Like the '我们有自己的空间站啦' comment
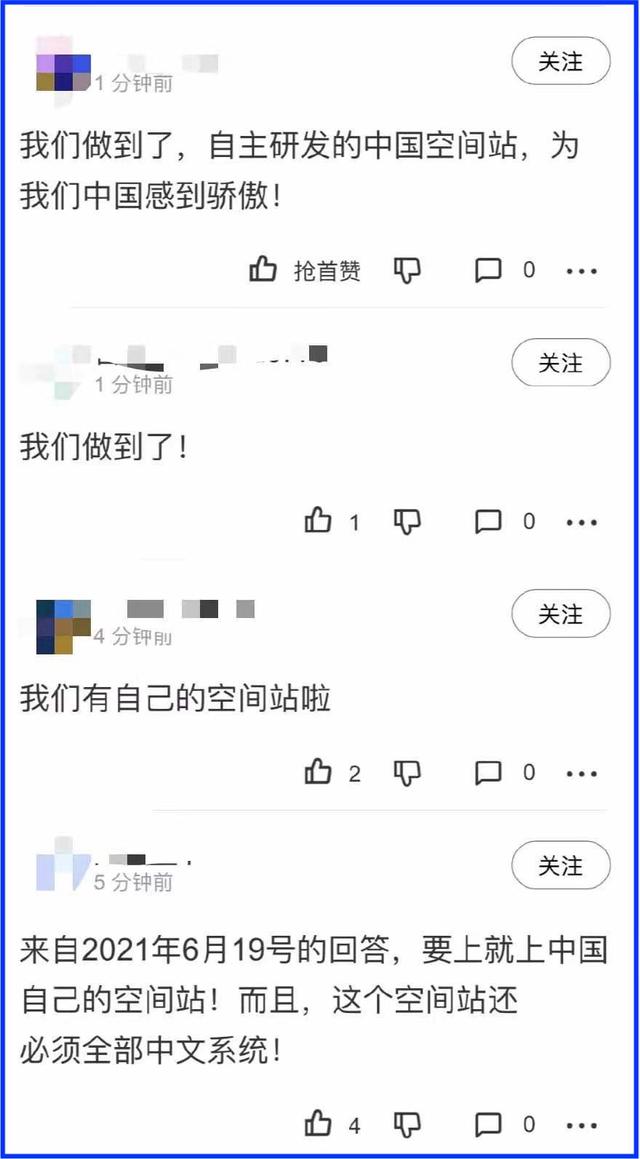Image resolution: width=640 pixels, height=1159 pixels. pos(318,772)
